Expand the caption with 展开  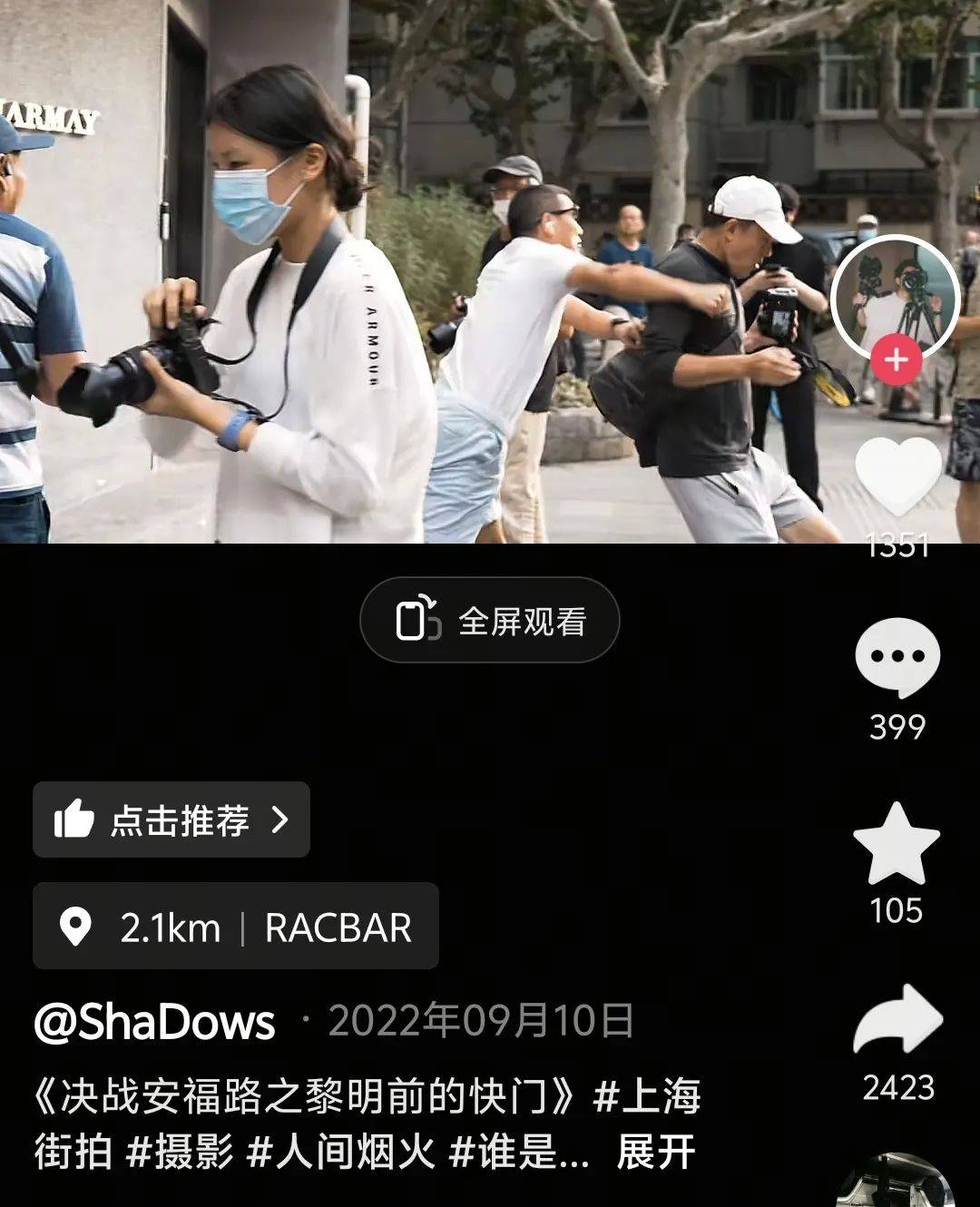point(655,1152)
